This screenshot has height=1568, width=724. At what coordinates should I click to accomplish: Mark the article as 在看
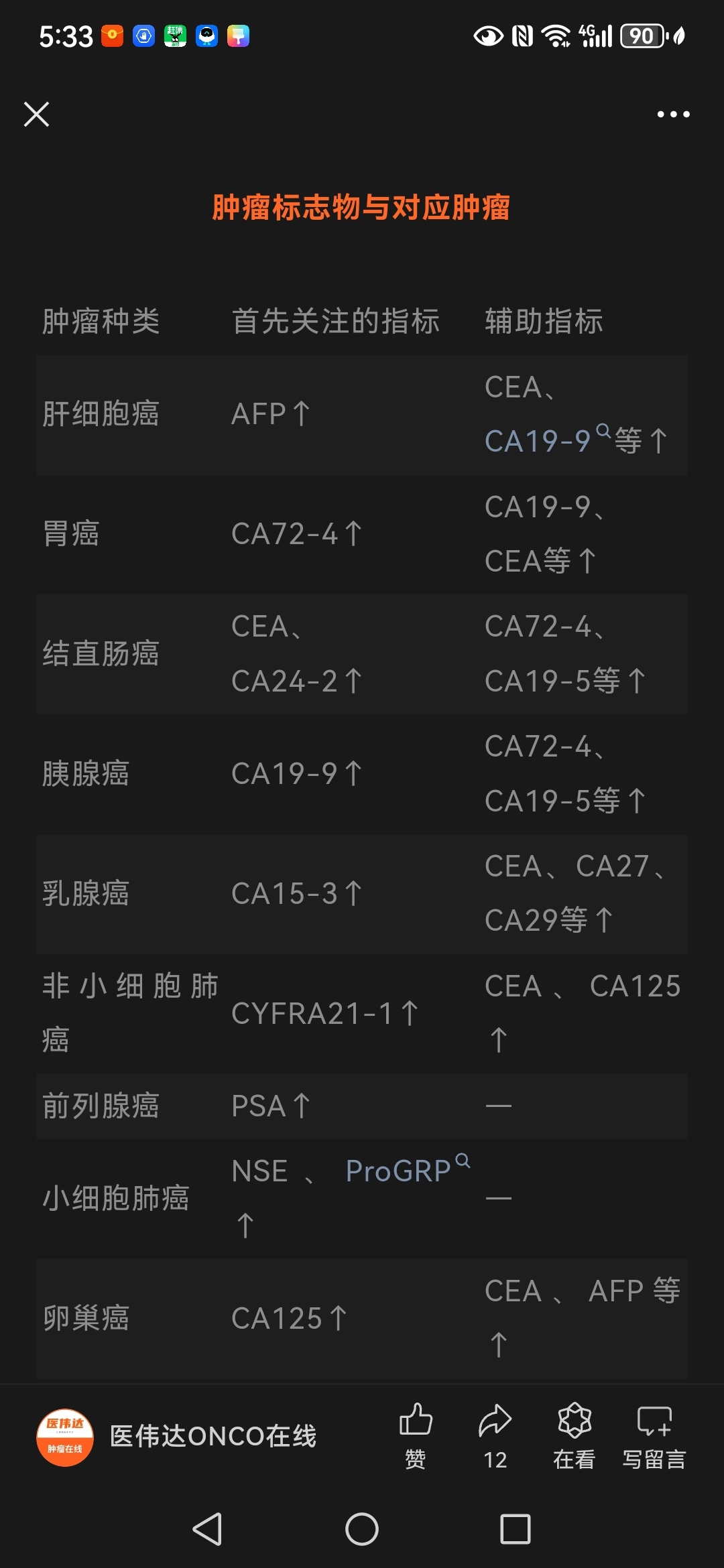click(x=575, y=1436)
